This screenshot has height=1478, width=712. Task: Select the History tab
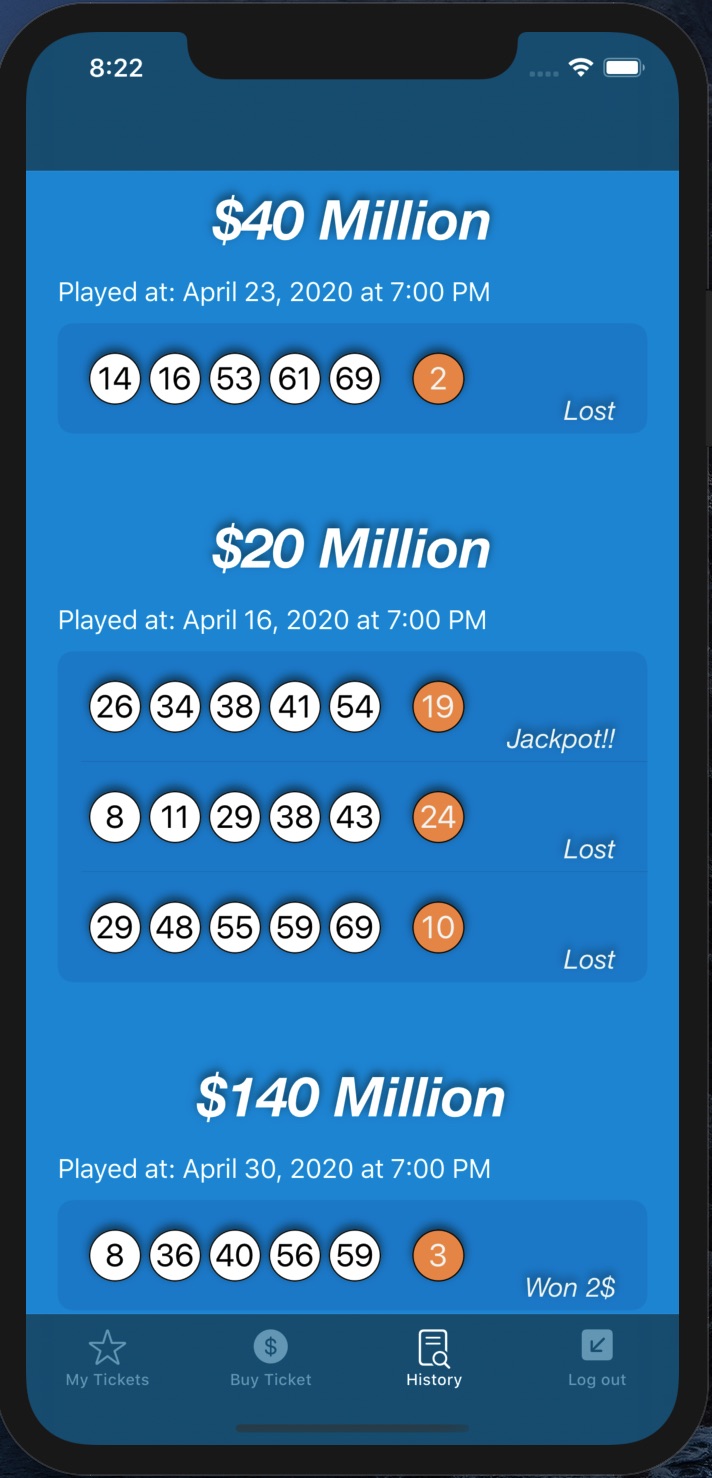pos(434,1358)
